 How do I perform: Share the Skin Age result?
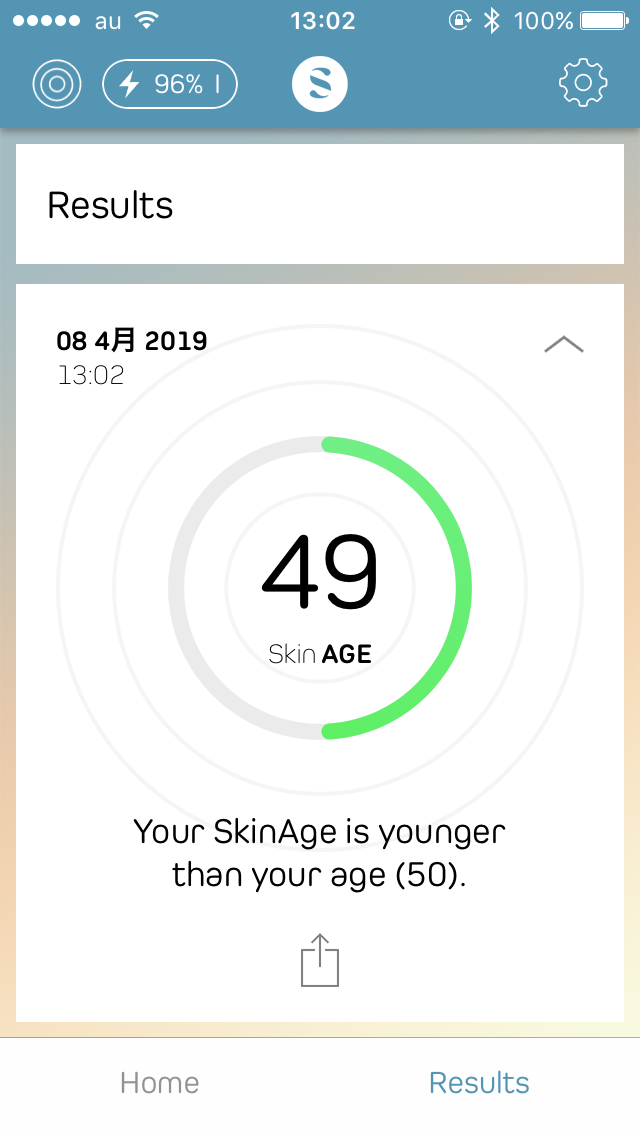320,961
